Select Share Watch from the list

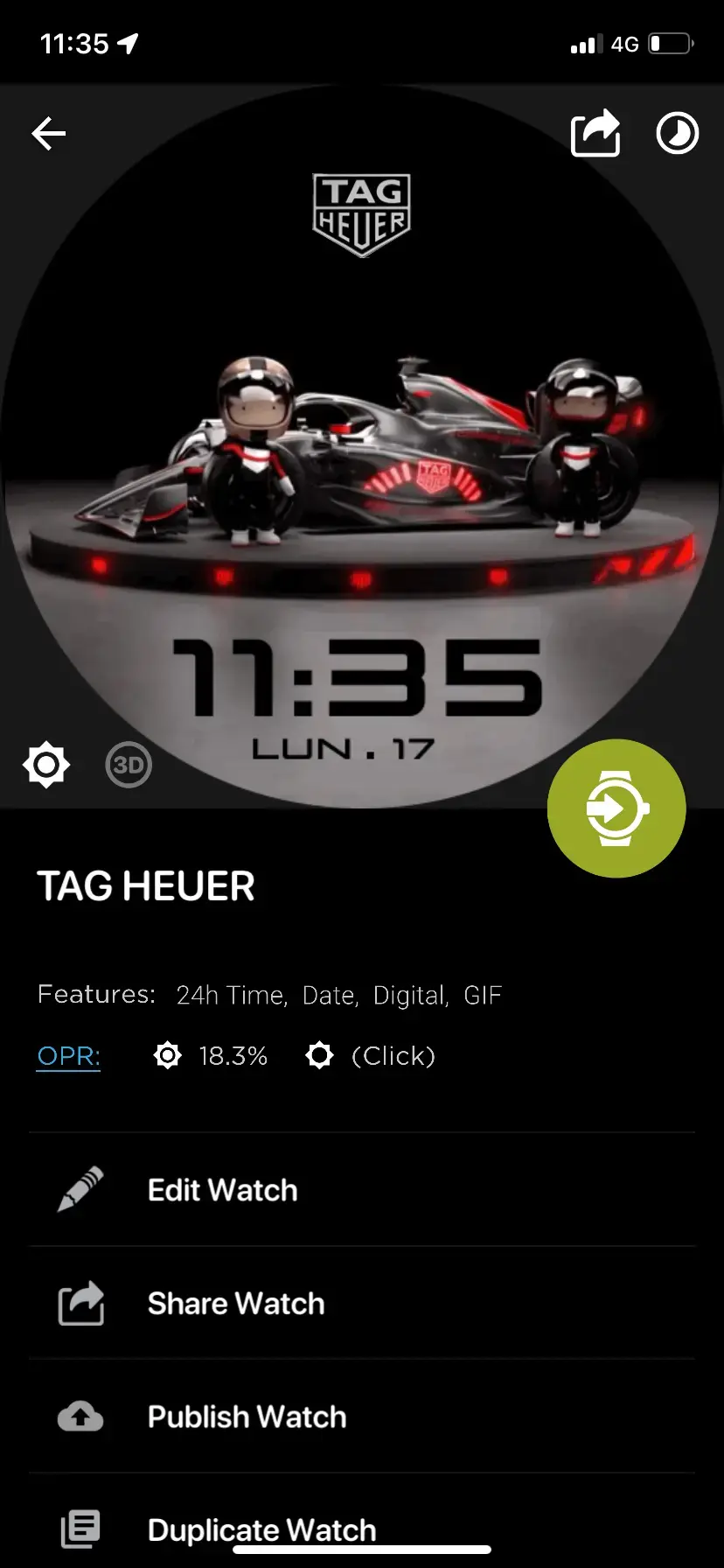tap(235, 1304)
